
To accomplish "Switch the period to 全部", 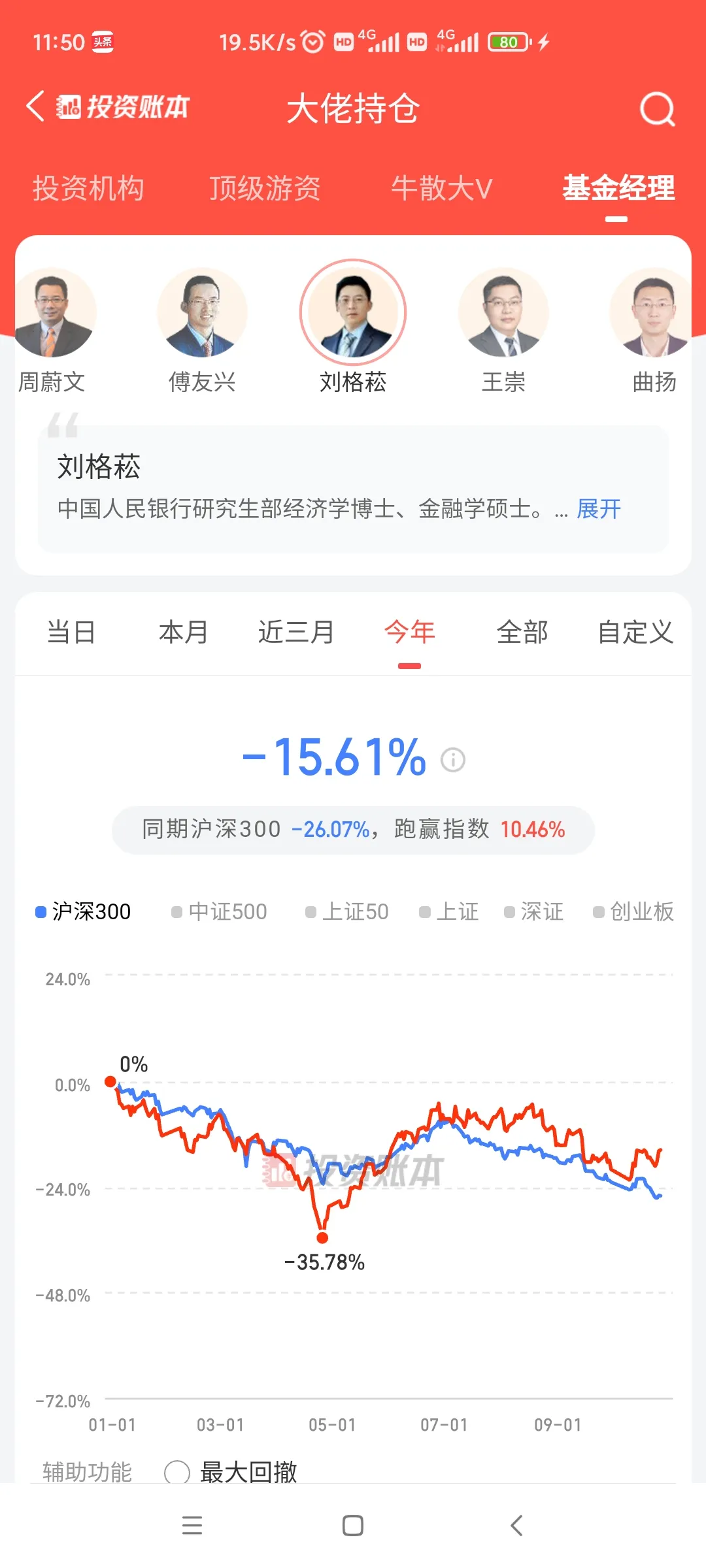I will 522,632.
